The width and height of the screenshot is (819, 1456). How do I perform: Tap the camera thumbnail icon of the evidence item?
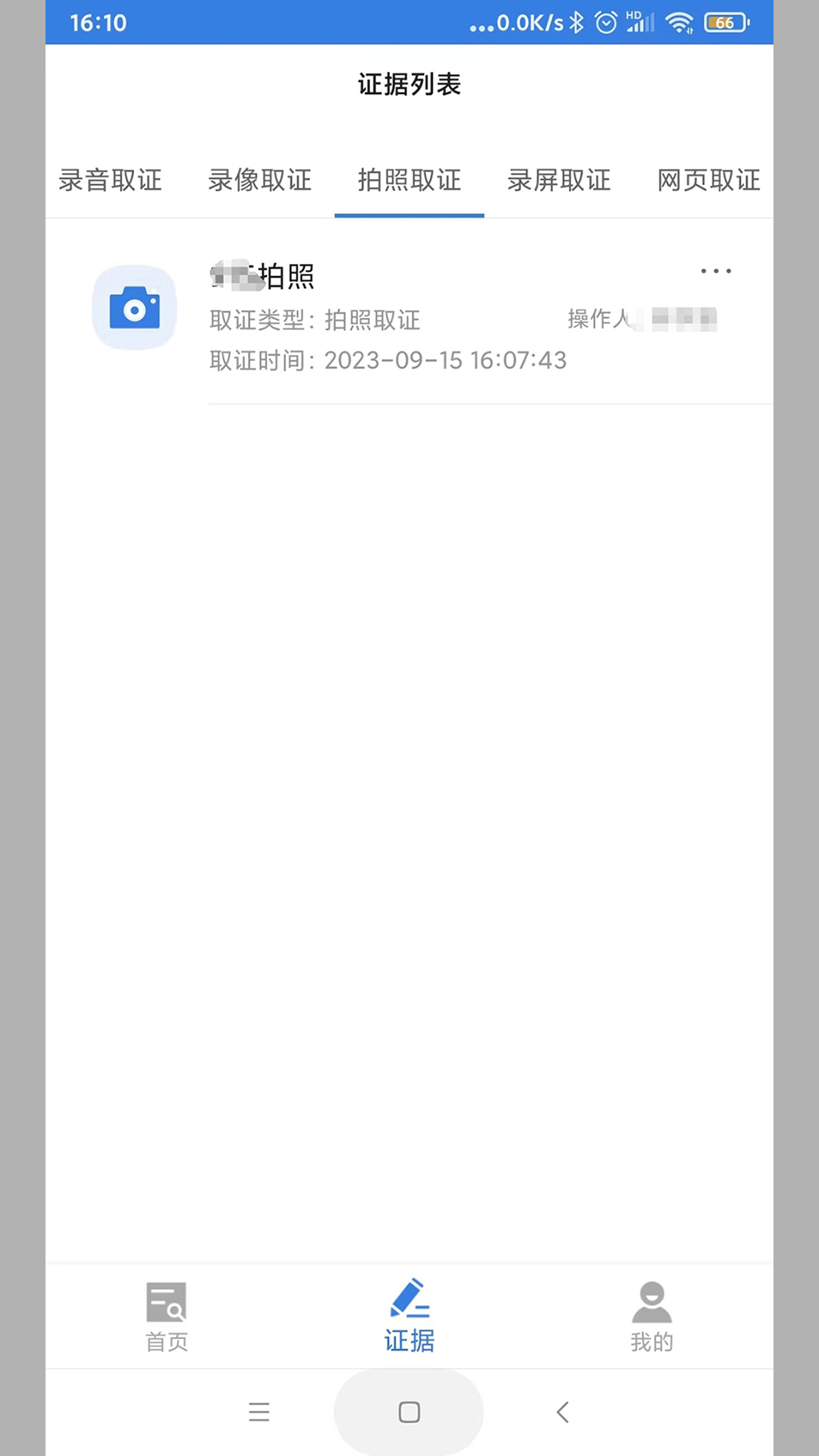click(134, 307)
